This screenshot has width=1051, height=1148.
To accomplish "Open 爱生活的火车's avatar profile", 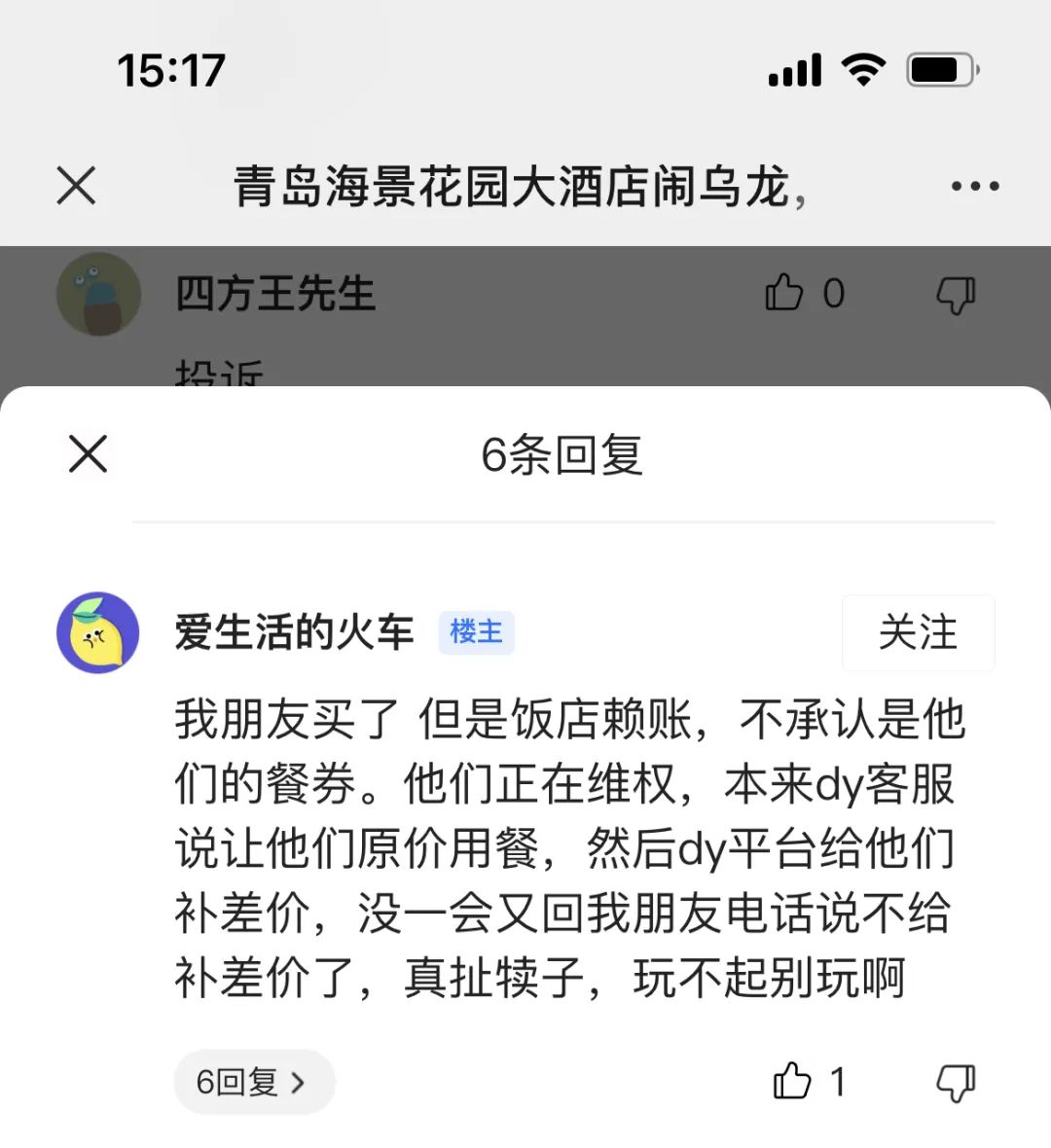I will (x=98, y=632).
